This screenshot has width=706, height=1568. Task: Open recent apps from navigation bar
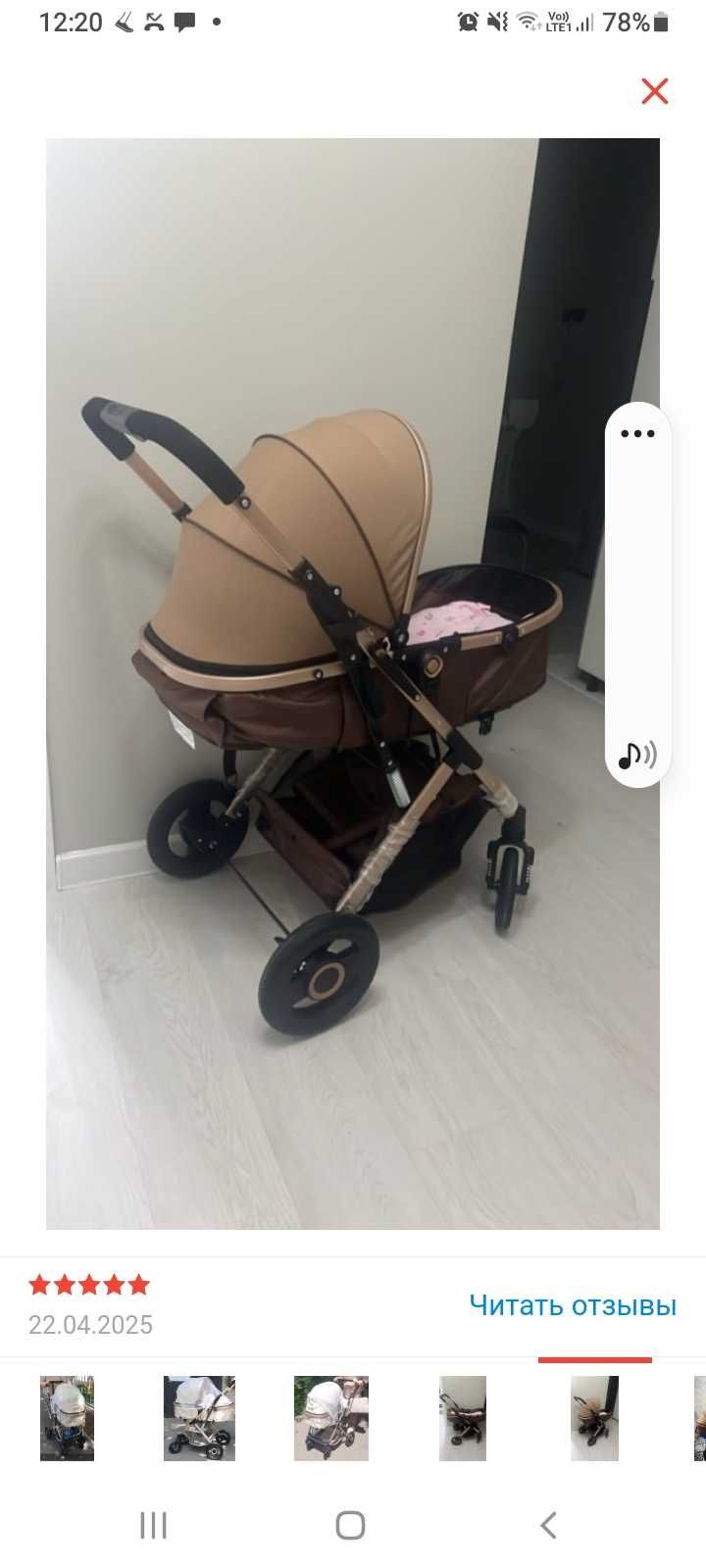click(x=154, y=1525)
